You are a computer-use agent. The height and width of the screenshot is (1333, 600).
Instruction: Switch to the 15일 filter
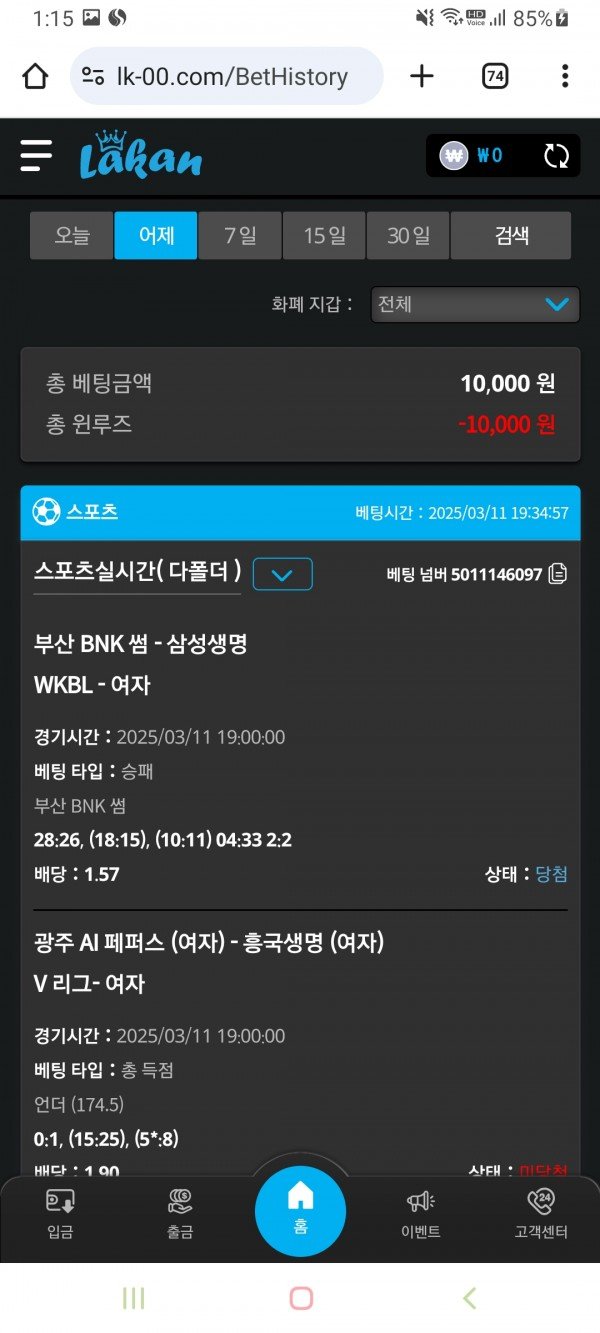click(324, 236)
